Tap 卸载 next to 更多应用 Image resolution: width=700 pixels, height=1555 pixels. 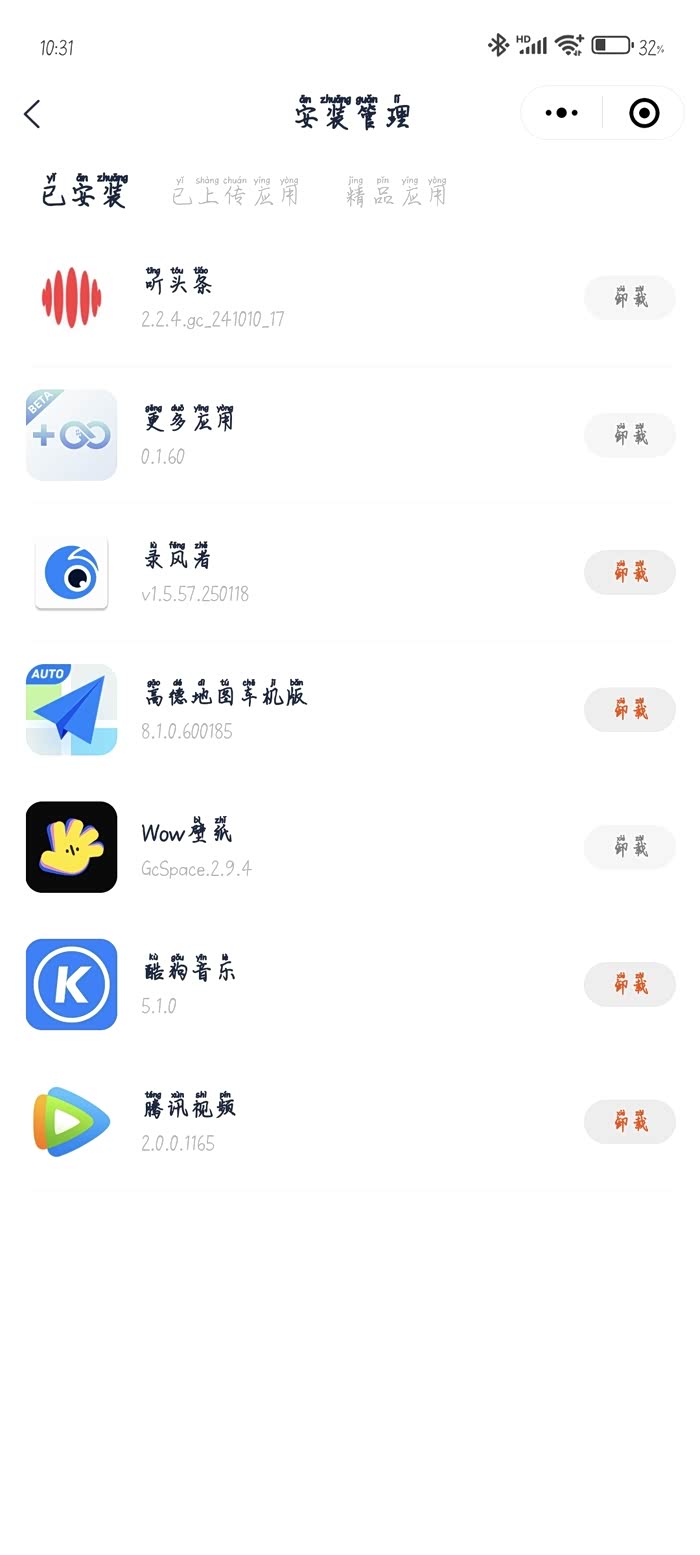(630, 435)
